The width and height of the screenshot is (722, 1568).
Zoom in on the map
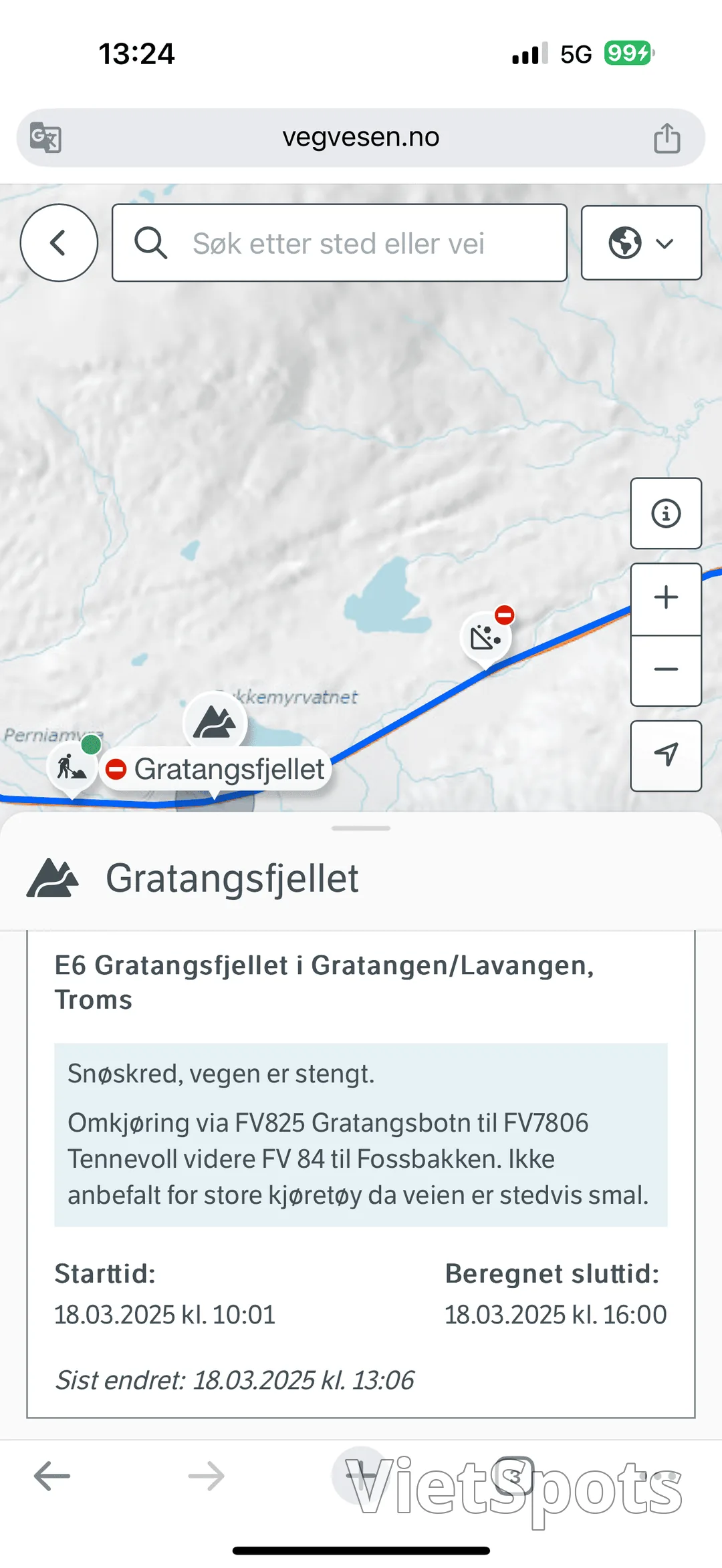pos(666,598)
